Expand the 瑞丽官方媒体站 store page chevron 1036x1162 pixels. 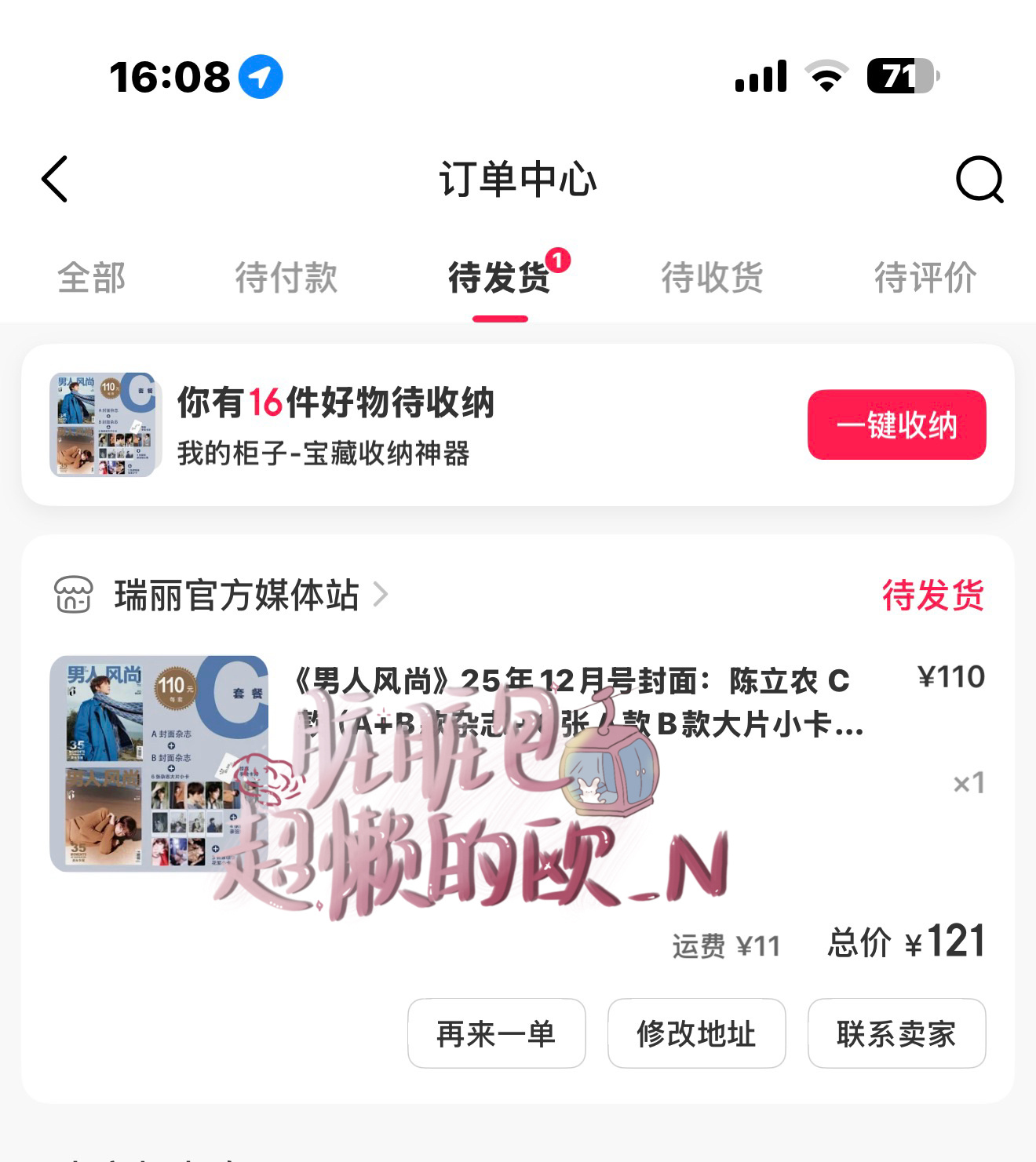(385, 597)
